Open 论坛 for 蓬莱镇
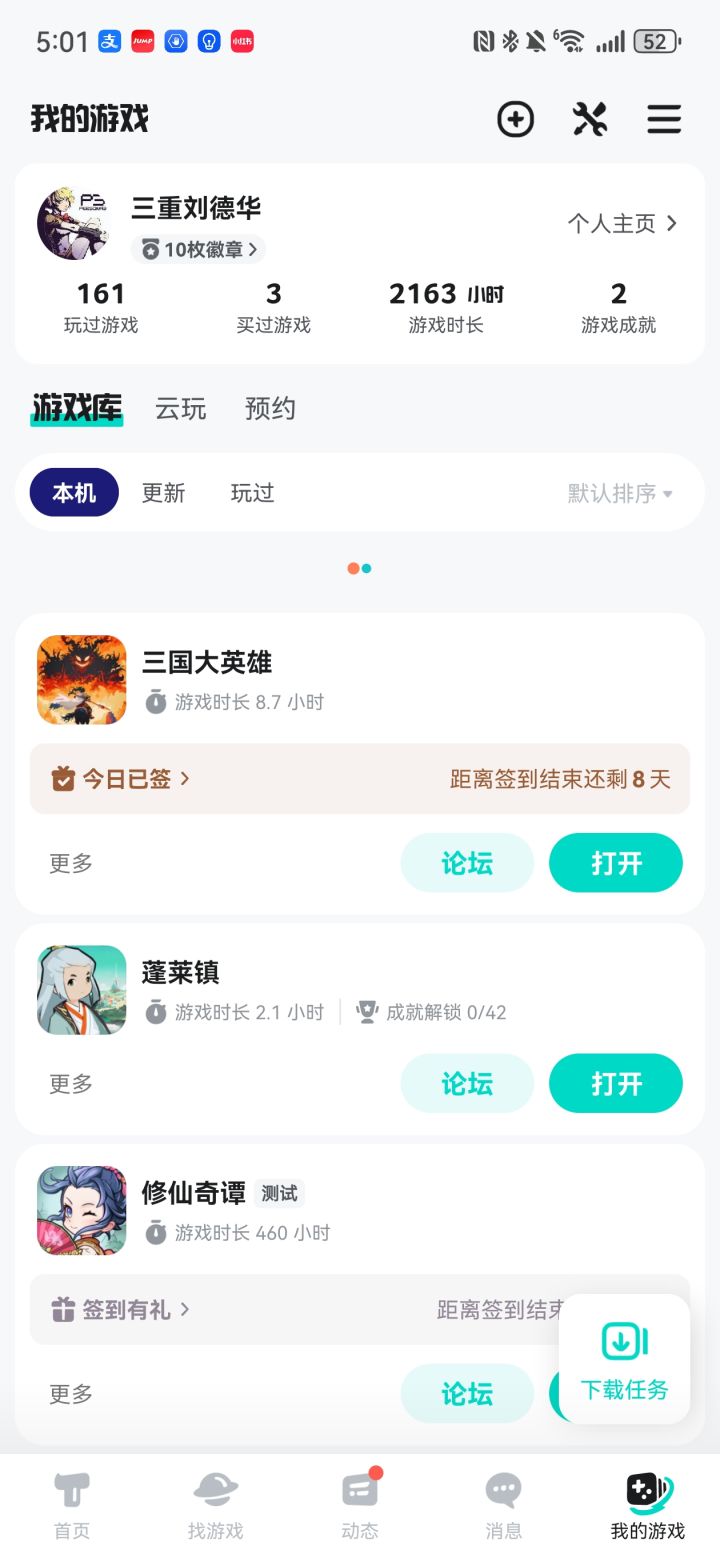The width and height of the screenshot is (720, 1554). pyautogui.click(x=467, y=1083)
